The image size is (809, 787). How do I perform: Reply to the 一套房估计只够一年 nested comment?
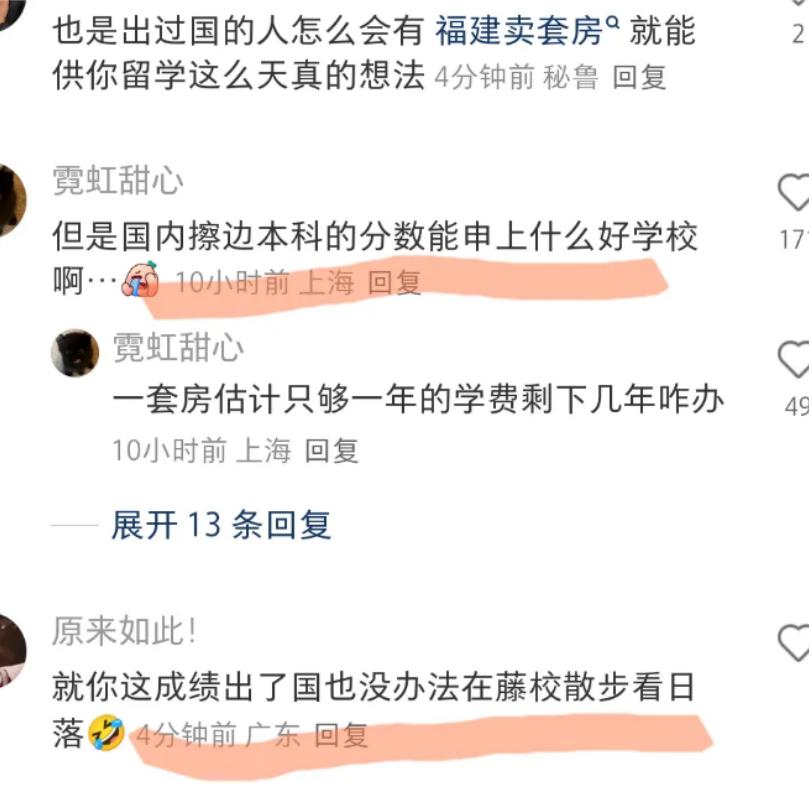(331, 451)
